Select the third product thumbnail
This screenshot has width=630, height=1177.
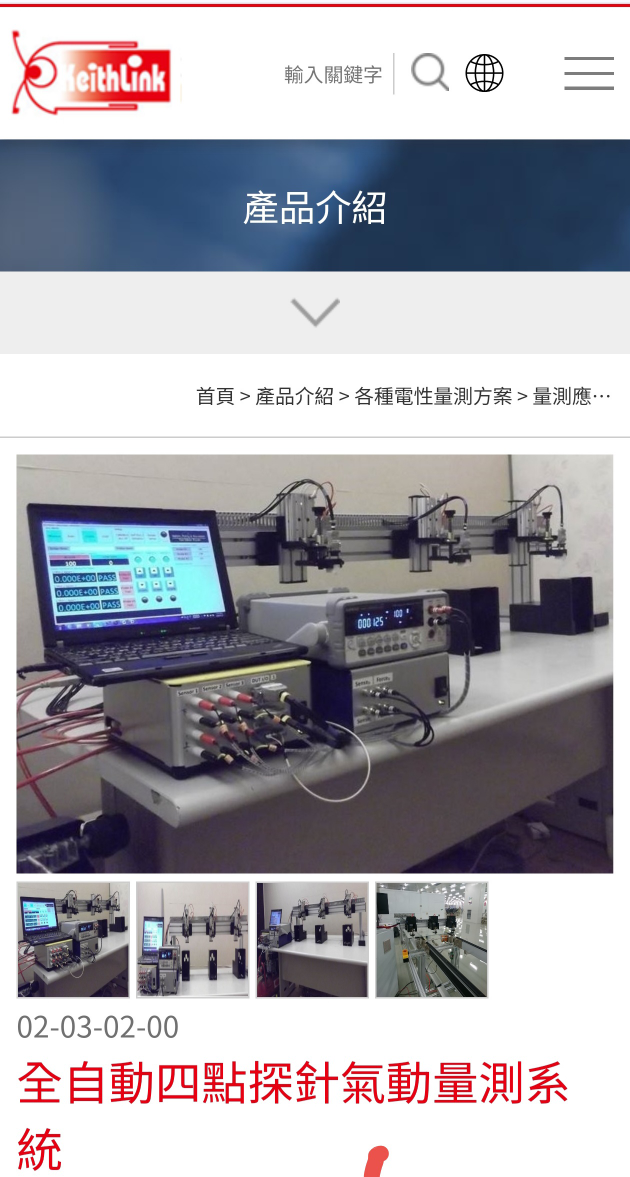tap(312, 940)
